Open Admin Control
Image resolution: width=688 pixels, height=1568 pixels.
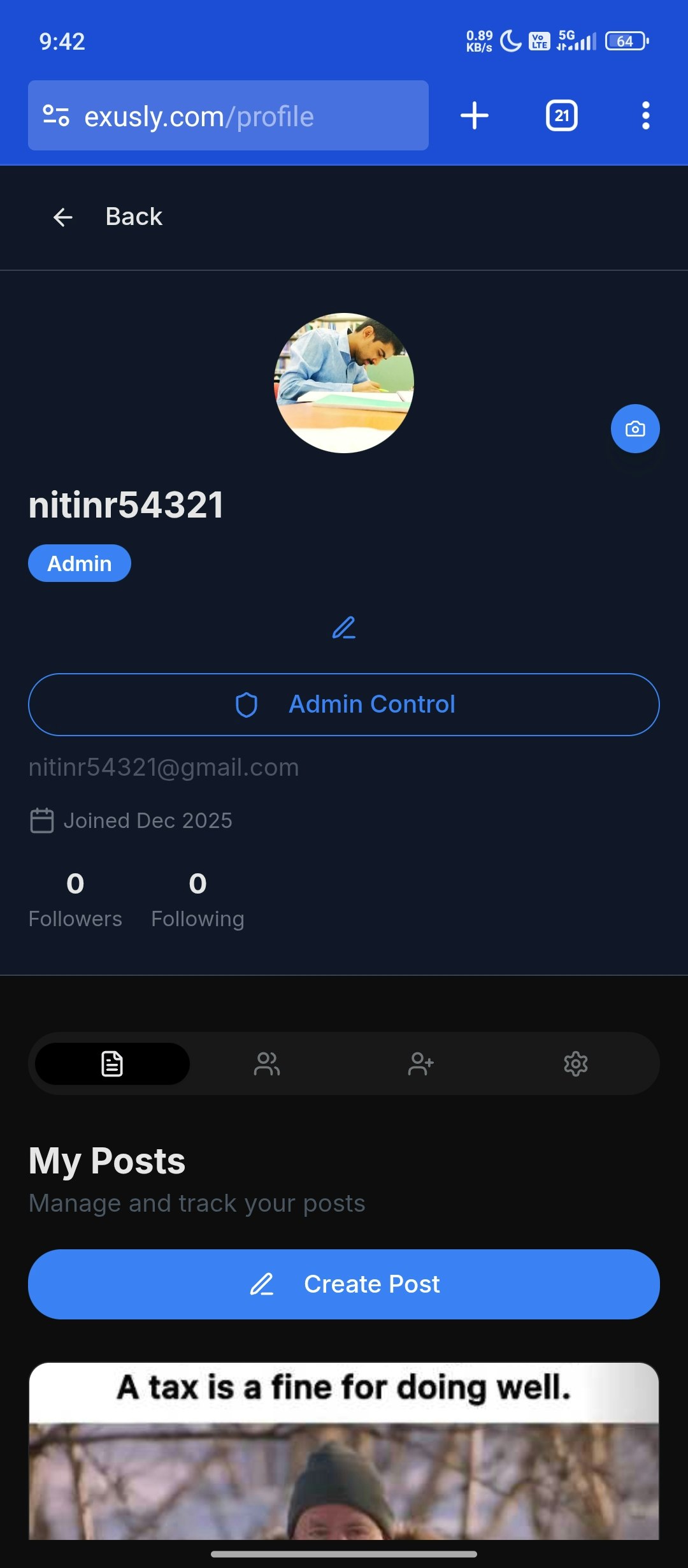tap(344, 704)
